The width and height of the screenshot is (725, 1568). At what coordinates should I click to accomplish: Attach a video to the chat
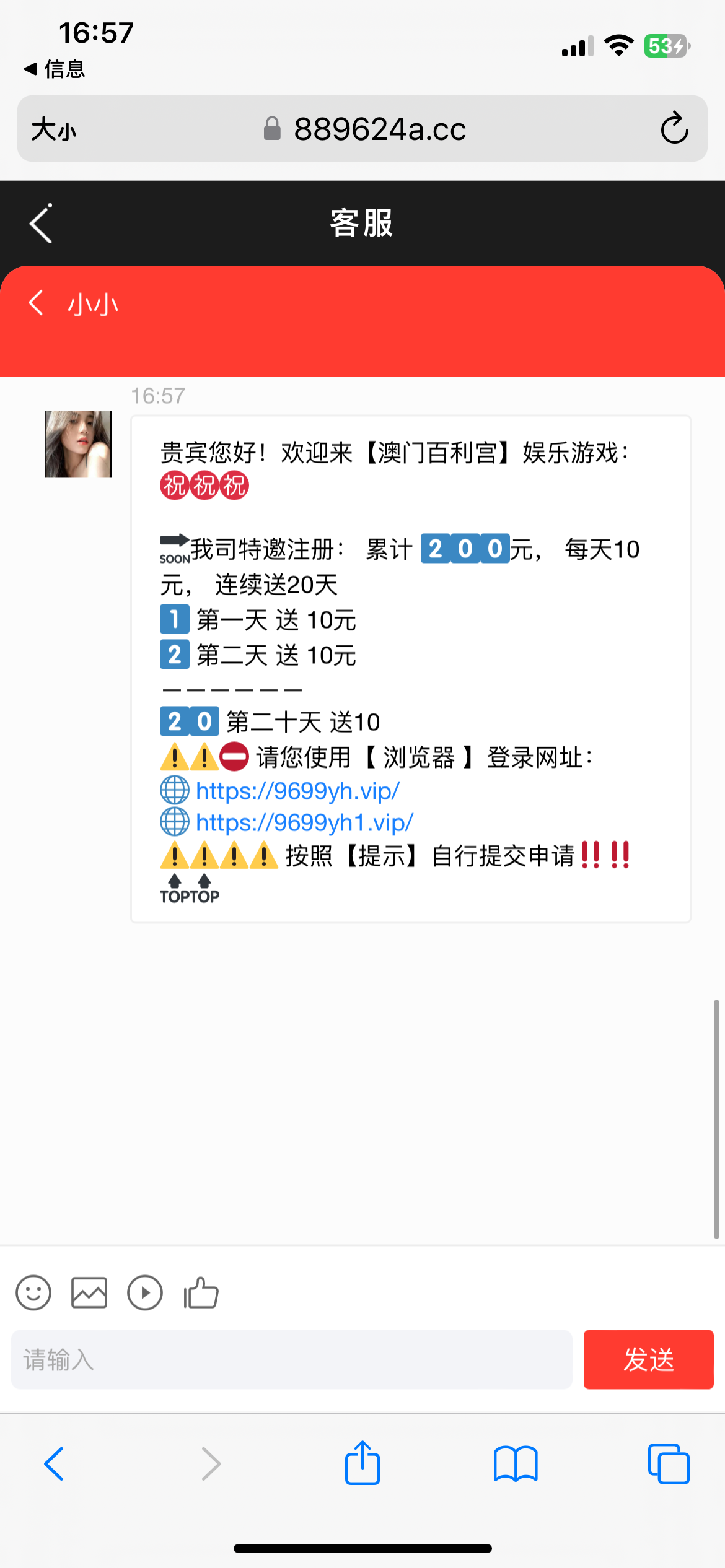[145, 1292]
